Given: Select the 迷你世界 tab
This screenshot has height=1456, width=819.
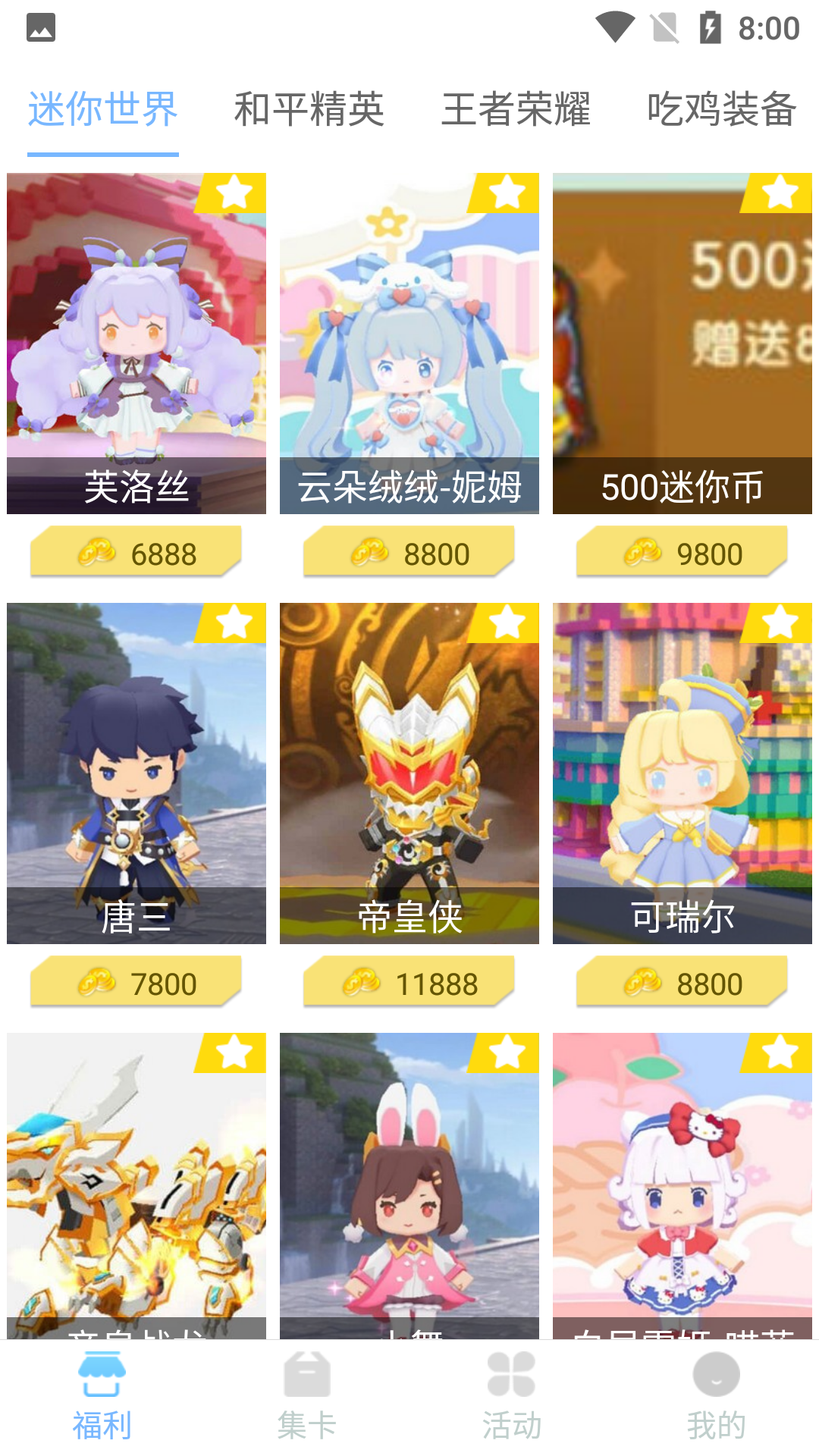Looking at the screenshot, I should (x=103, y=109).
